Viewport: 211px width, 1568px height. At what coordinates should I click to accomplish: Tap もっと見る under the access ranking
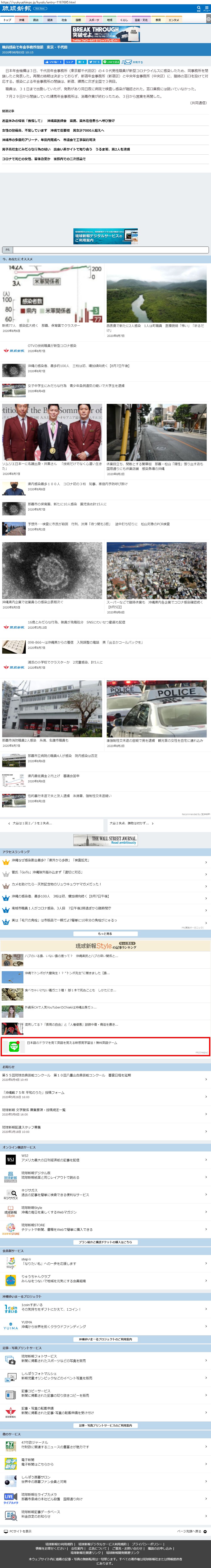105,933
